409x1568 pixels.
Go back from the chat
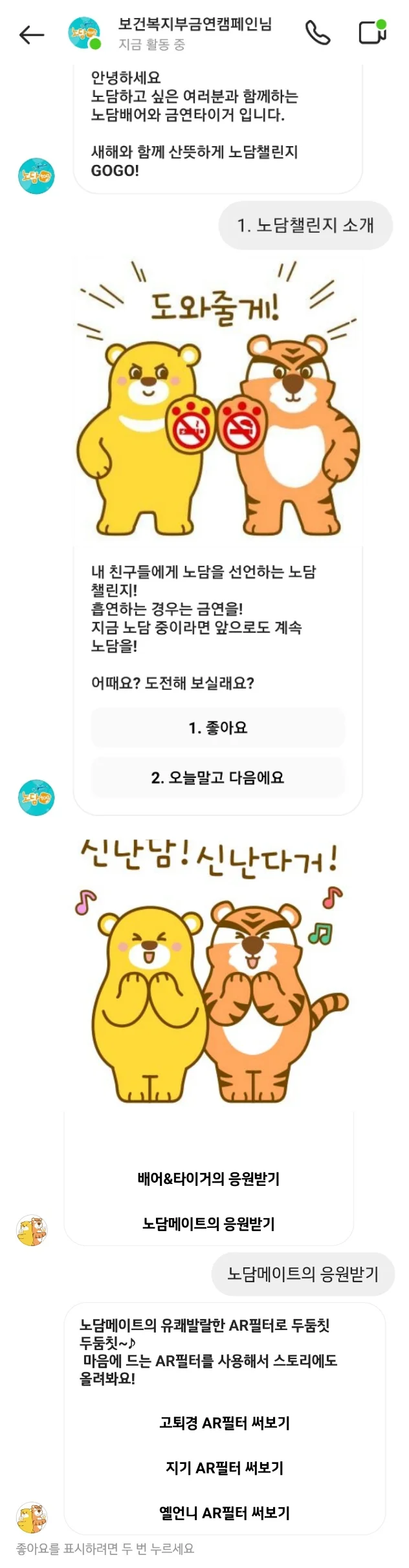tap(32, 34)
